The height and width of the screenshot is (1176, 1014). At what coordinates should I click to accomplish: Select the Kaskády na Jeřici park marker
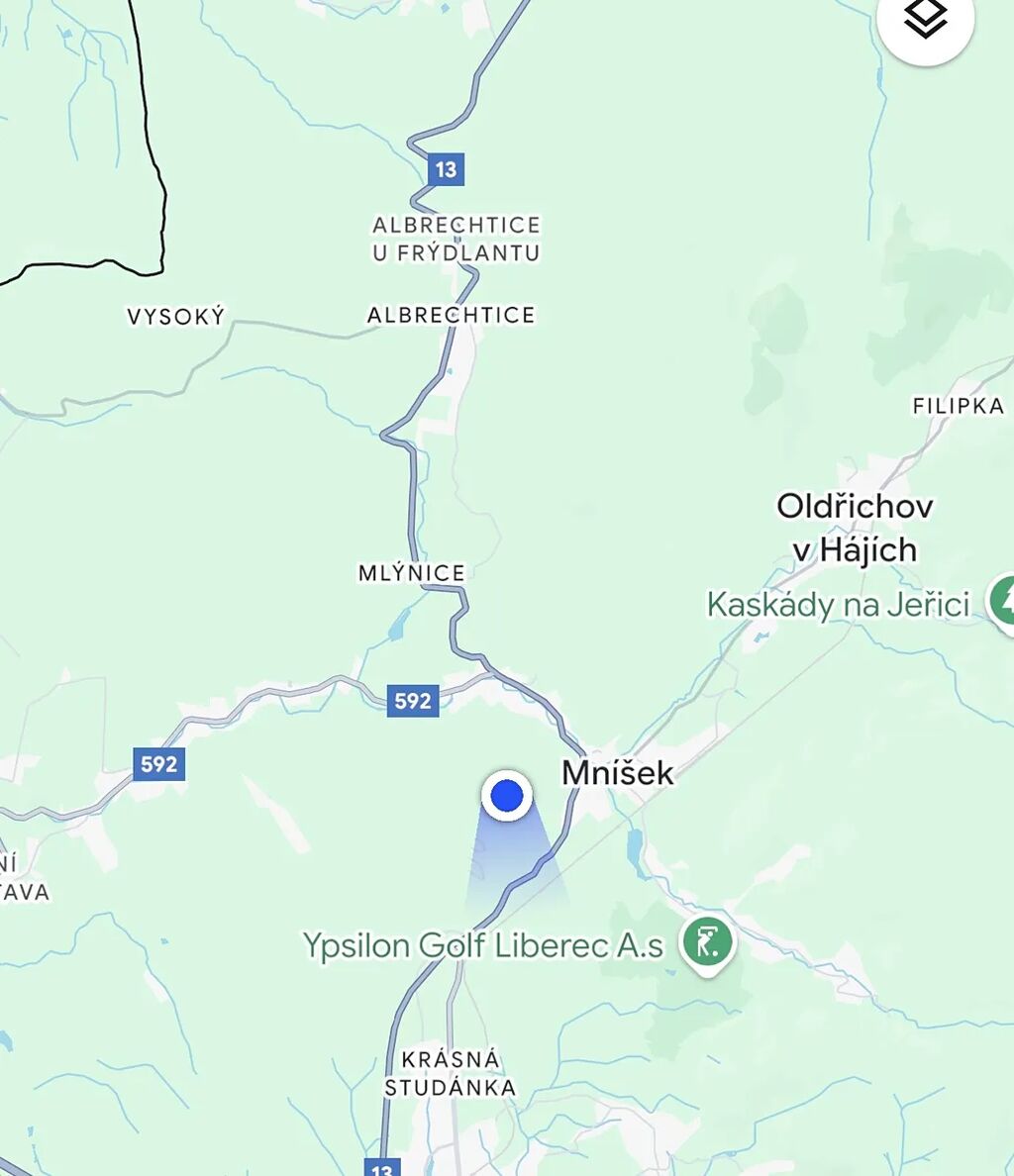click(1003, 602)
